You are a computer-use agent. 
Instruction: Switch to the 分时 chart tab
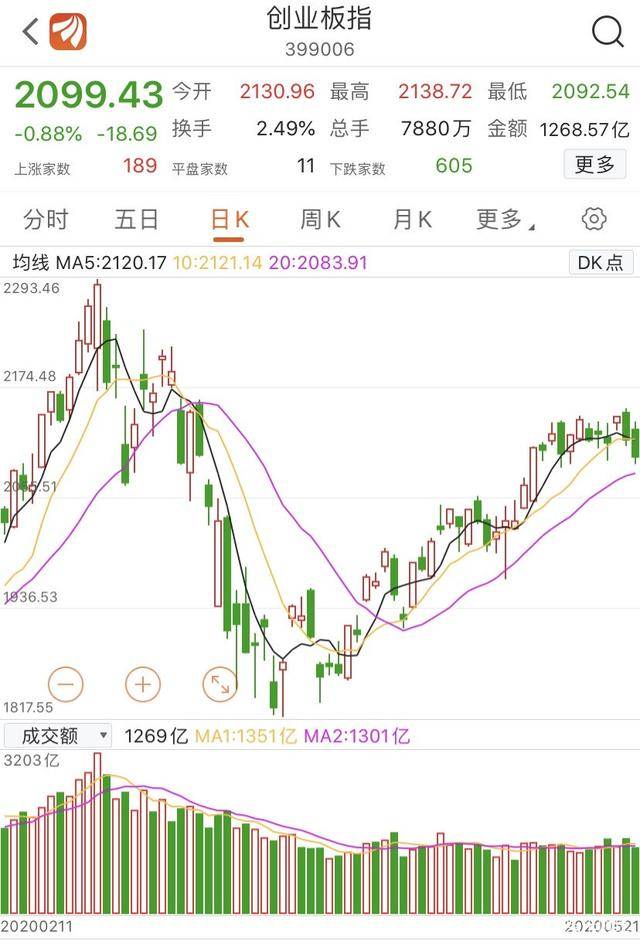46,219
